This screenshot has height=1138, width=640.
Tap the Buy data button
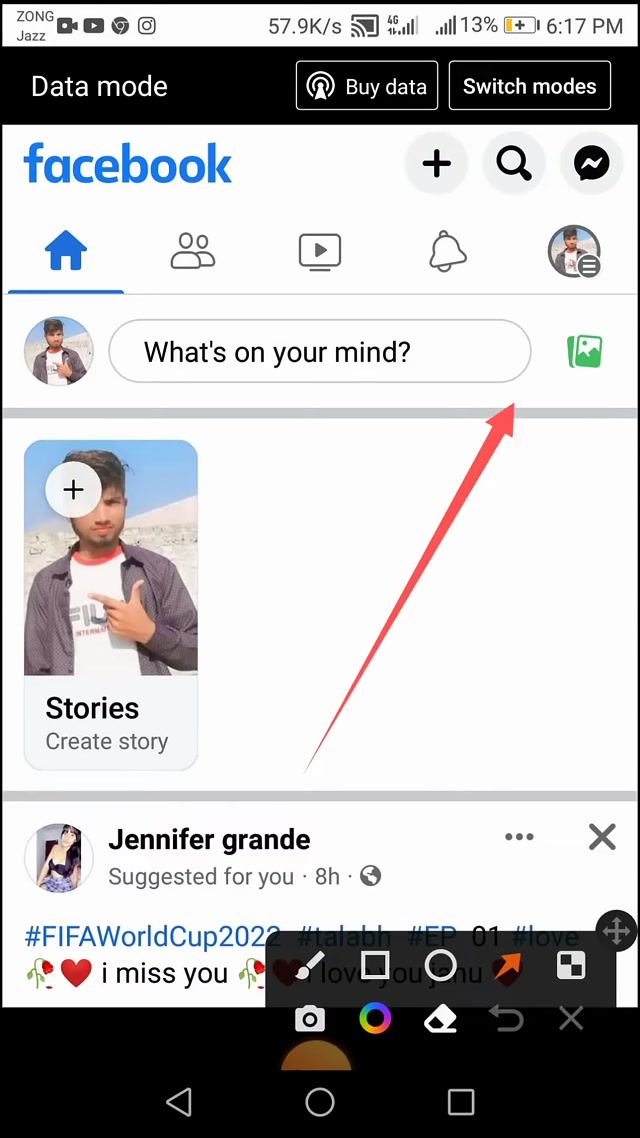click(366, 86)
